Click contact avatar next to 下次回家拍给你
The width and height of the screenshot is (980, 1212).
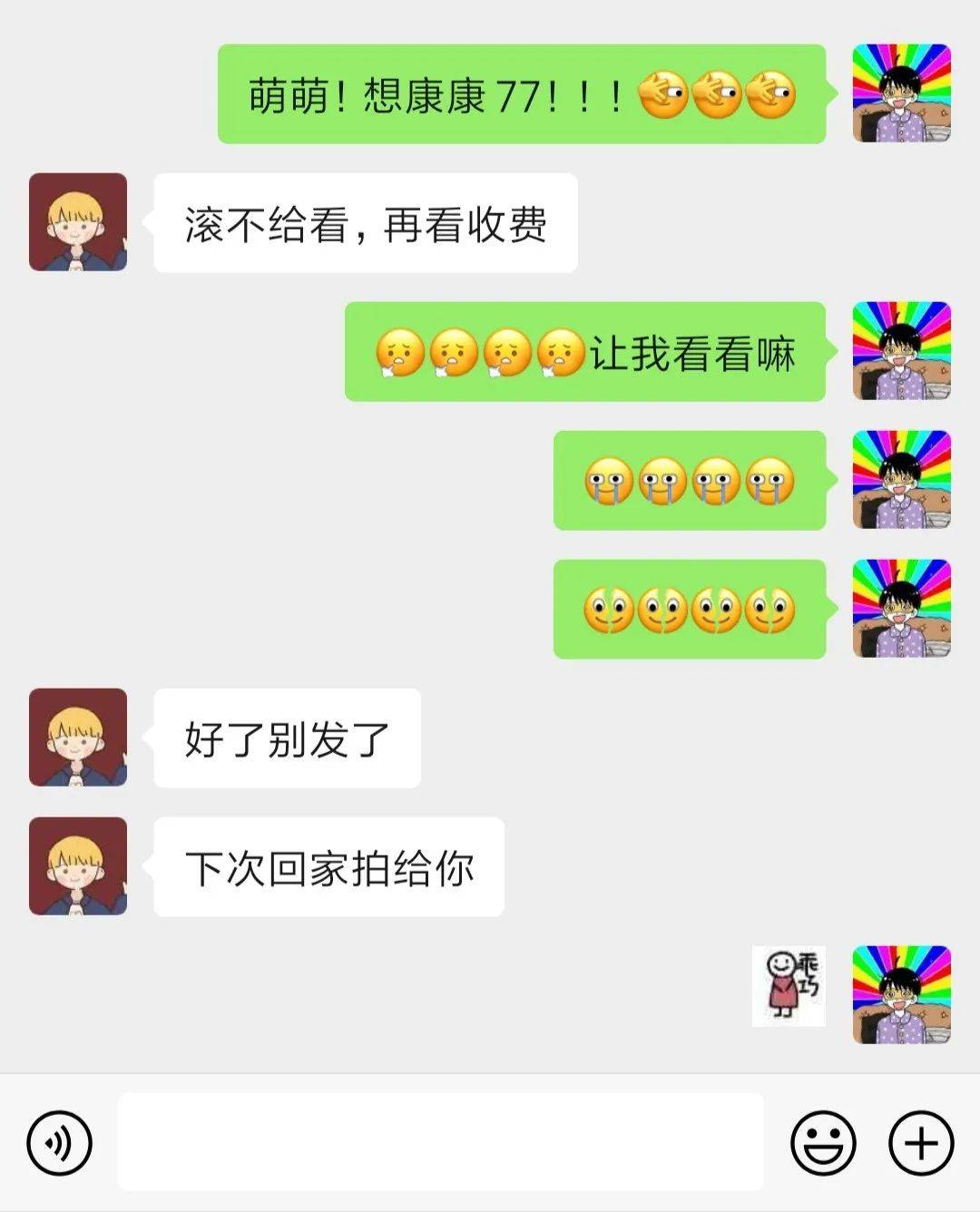(x=78, y=865)
